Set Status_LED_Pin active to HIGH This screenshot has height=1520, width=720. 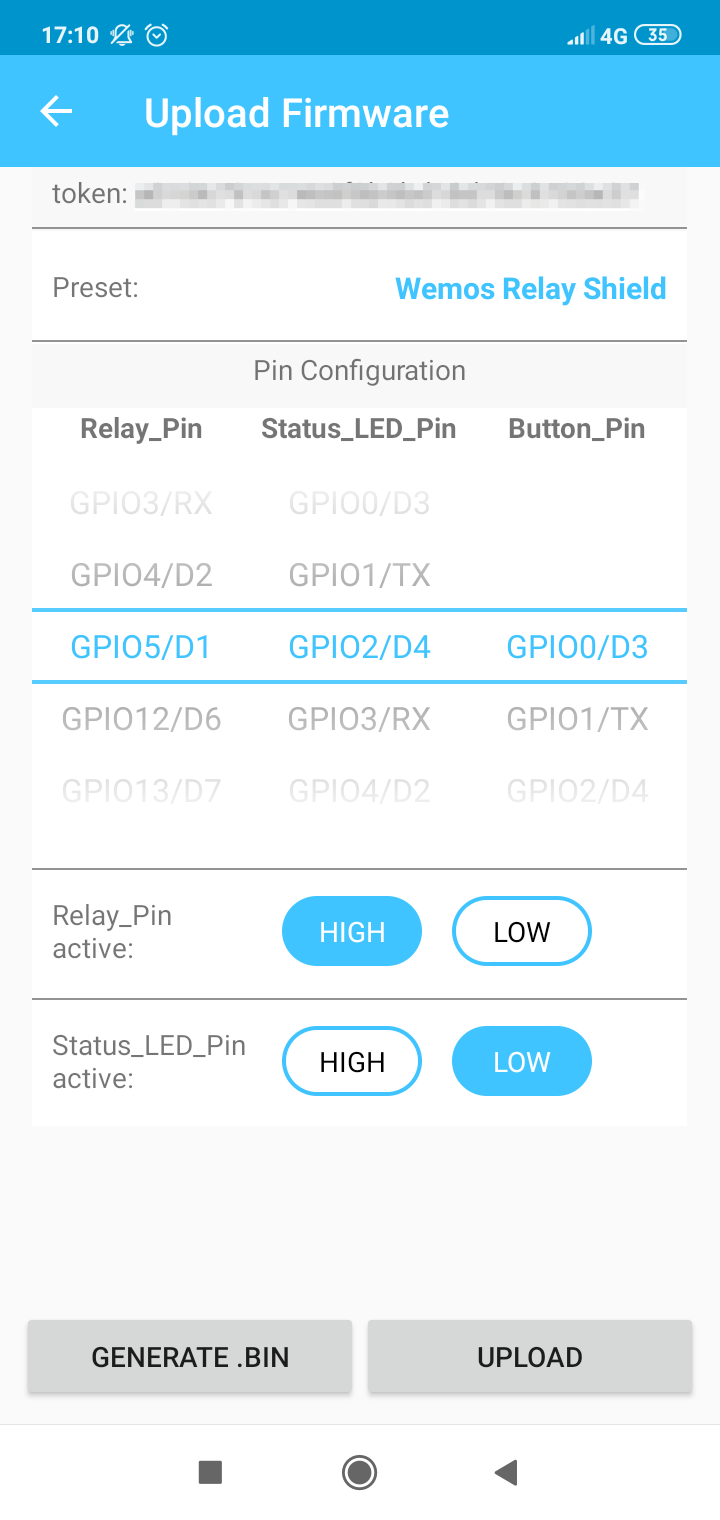351,1061
